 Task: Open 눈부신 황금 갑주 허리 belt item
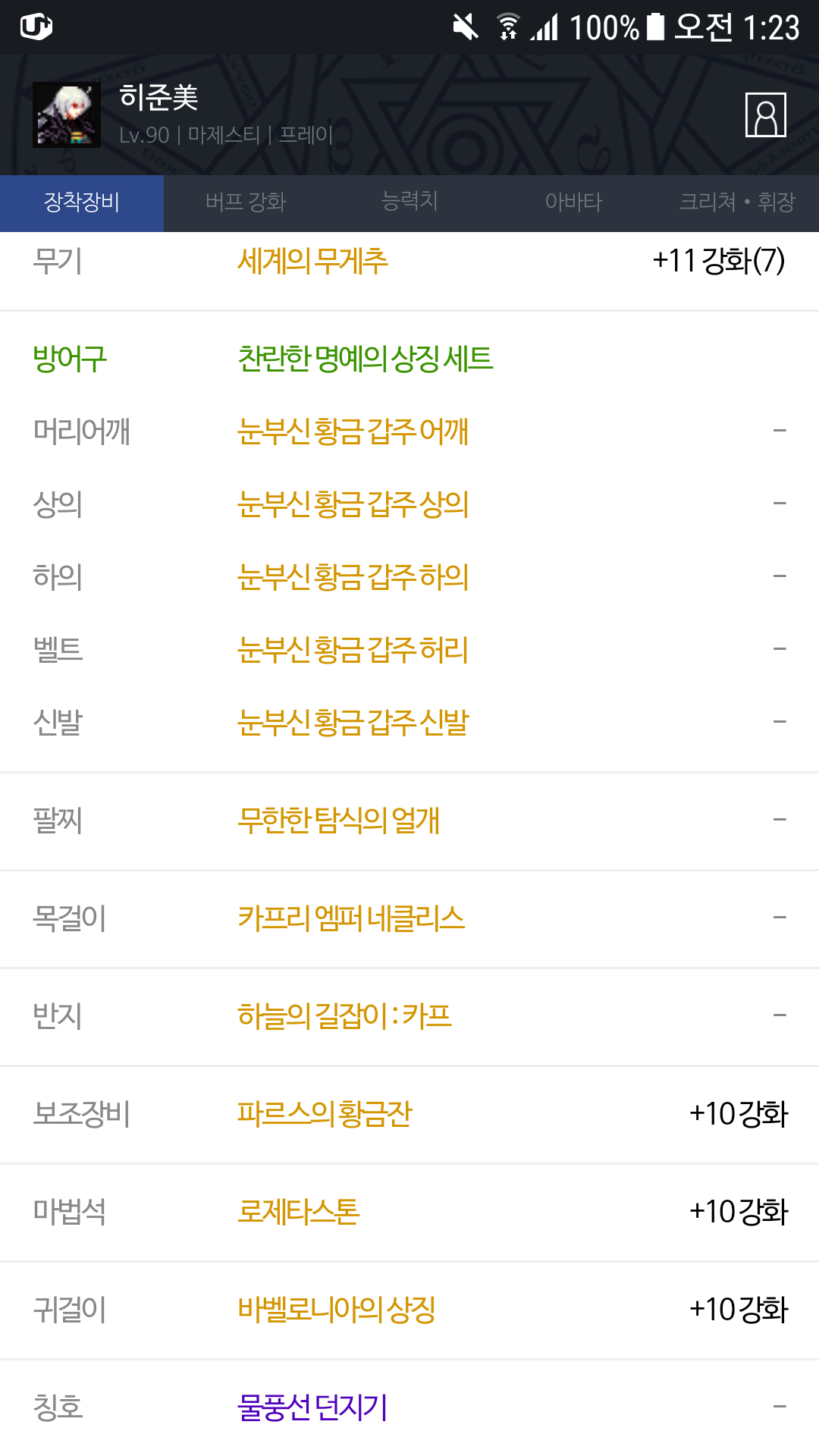click(x=353, y=650)
